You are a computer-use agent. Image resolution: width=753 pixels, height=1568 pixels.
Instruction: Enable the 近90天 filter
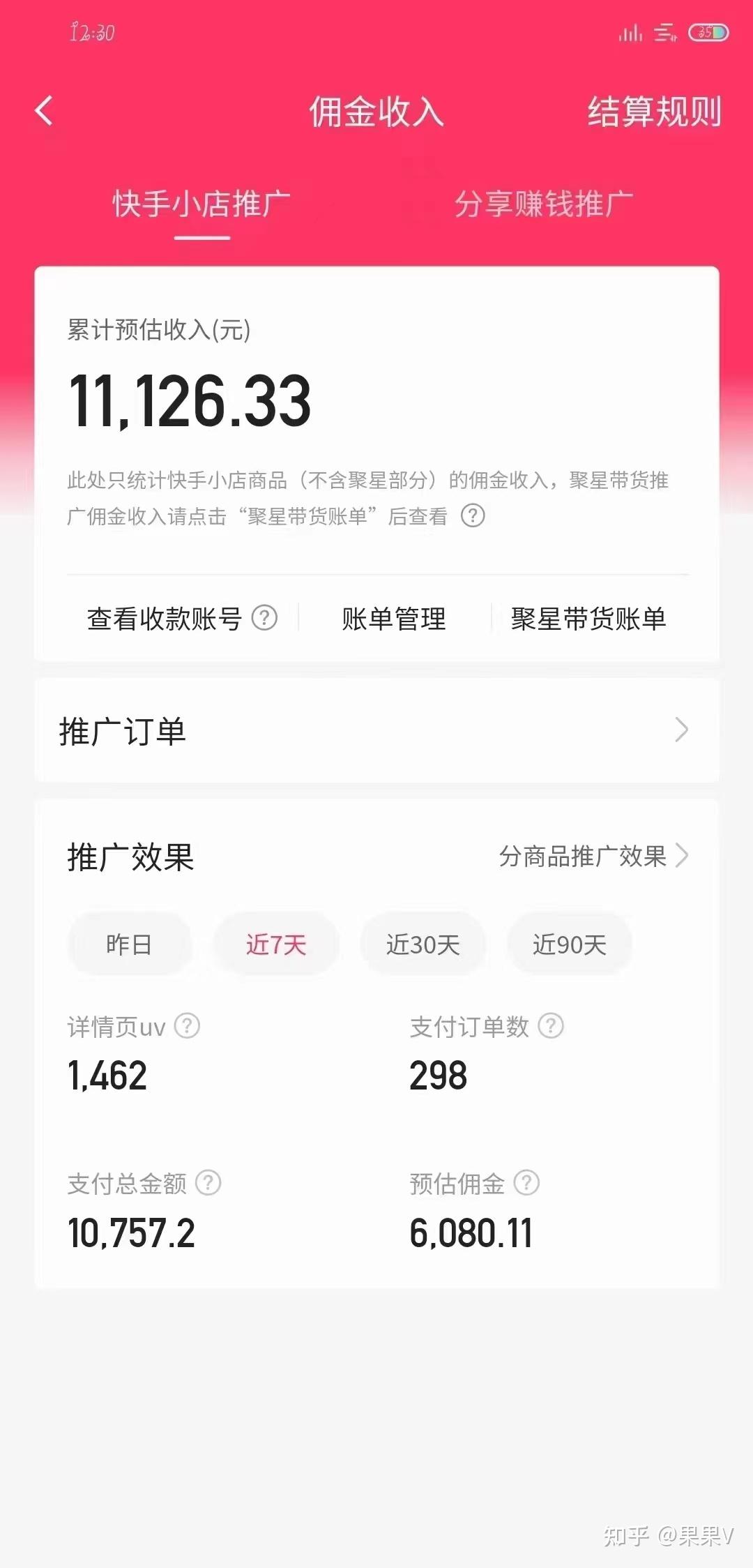point(570,944)
